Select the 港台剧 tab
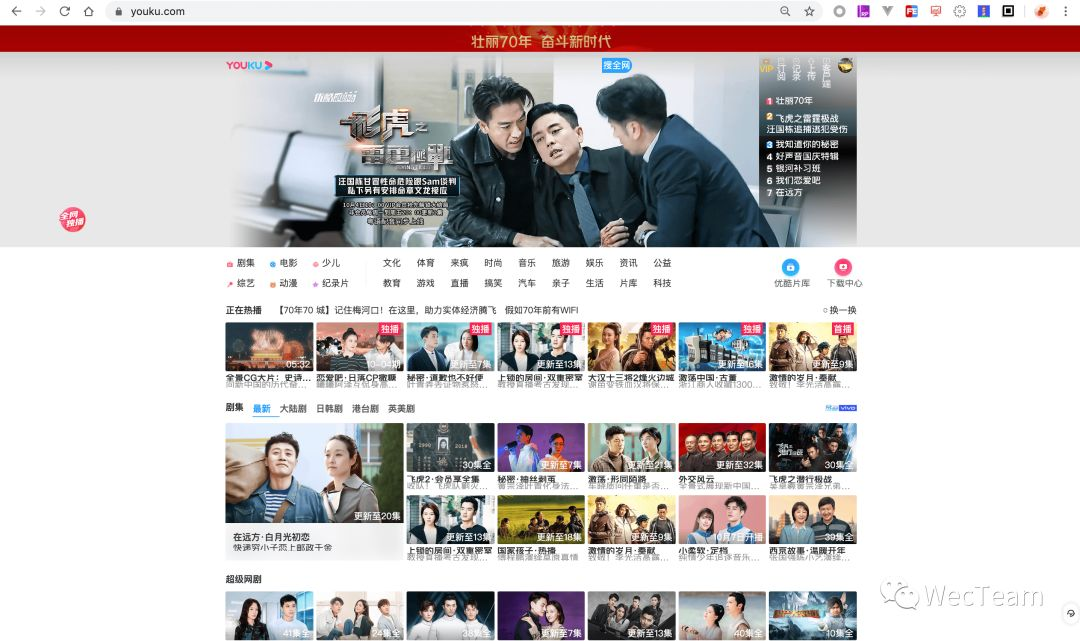The width and height of the screenshot is (1080, 641). click(x=365, y=409)
